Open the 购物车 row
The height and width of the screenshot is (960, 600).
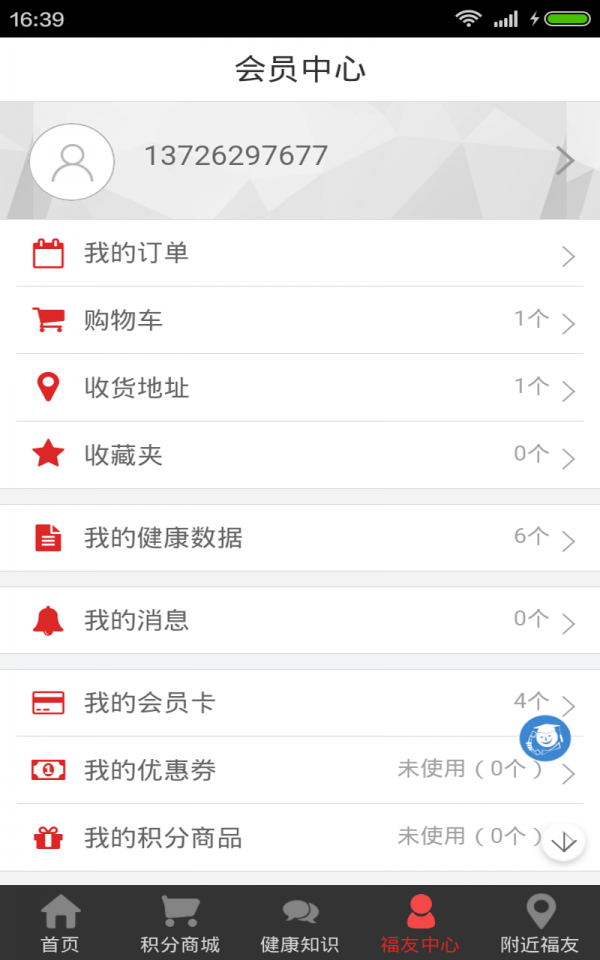point(300,320)
